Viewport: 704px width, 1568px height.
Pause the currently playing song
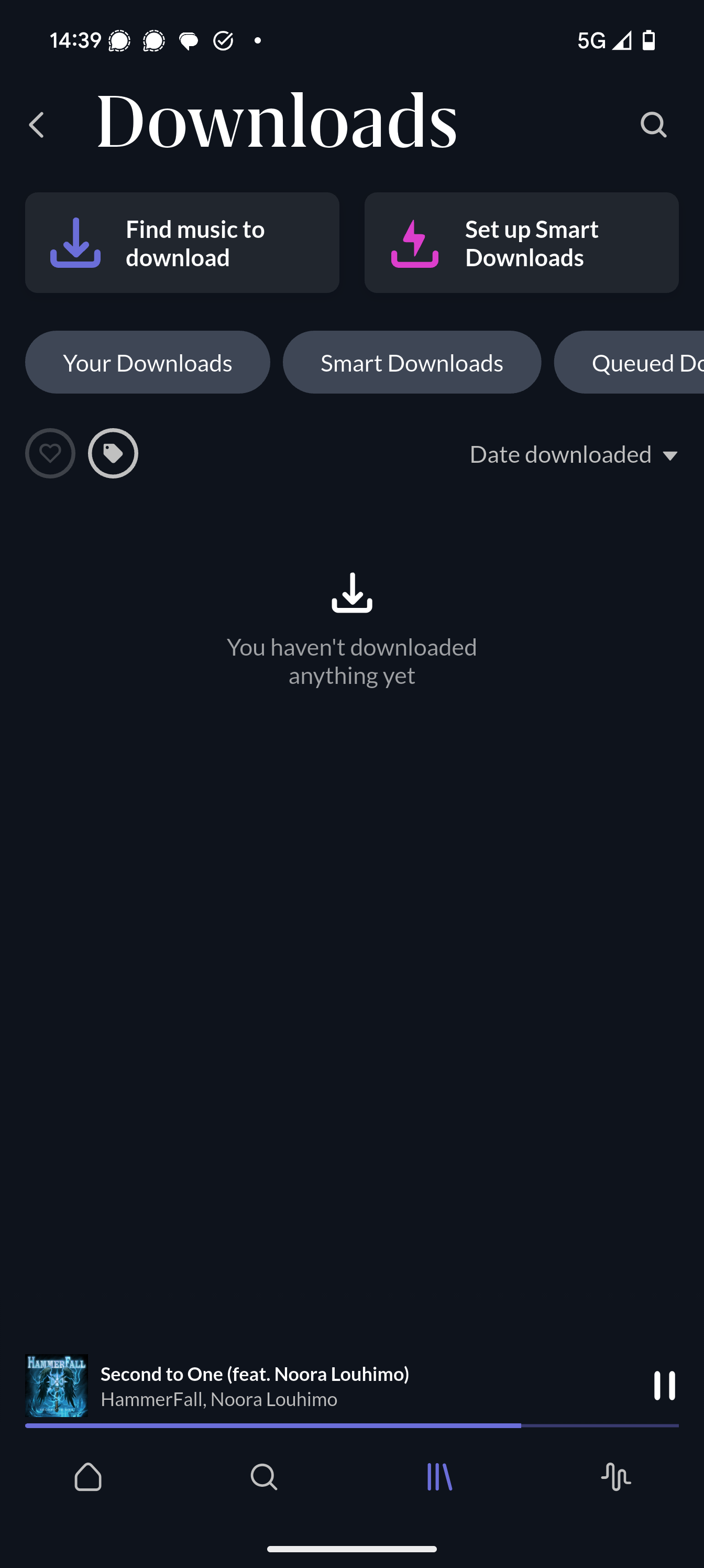664,1386
